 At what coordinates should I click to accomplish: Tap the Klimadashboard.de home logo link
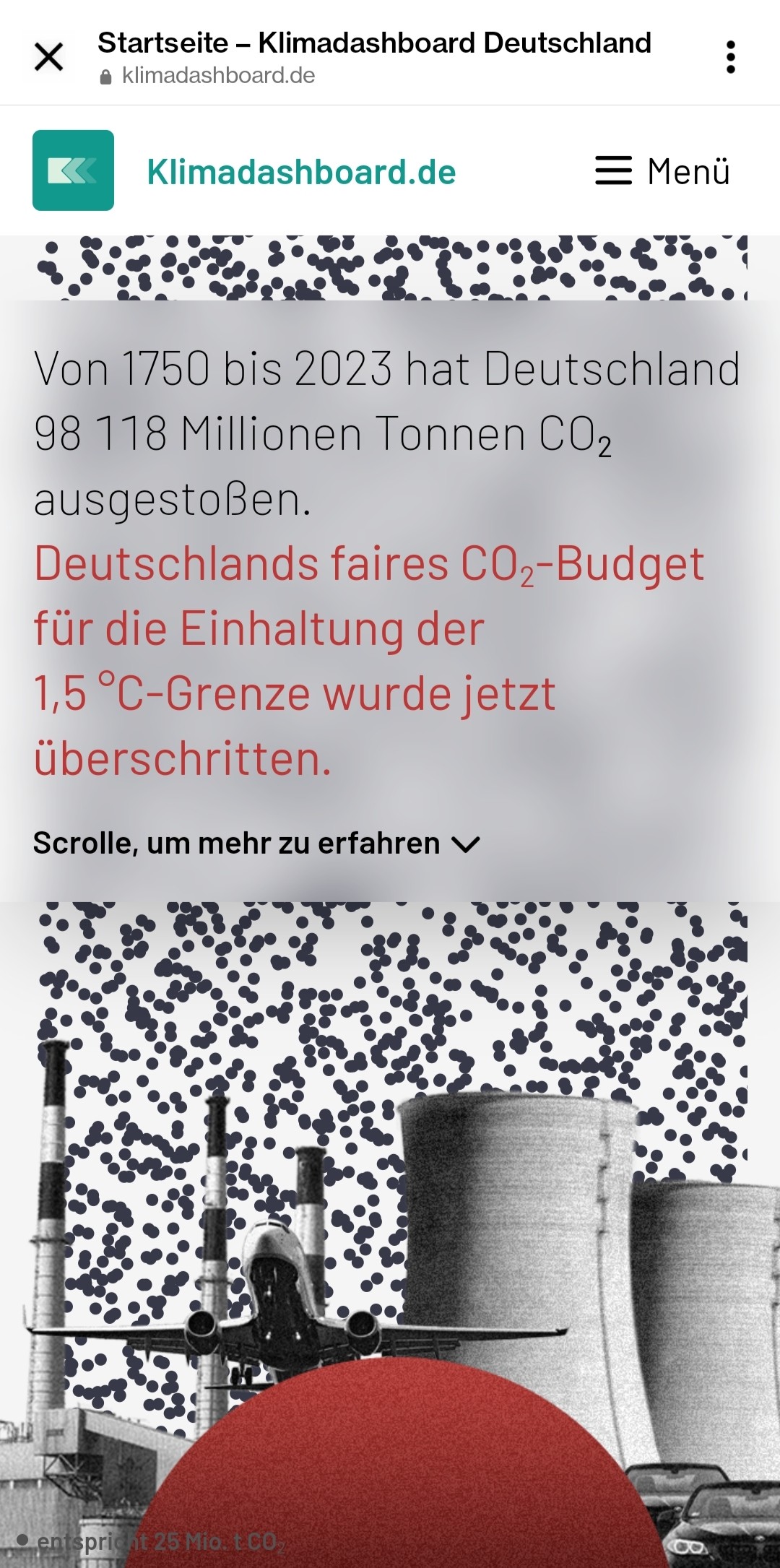pos(244,171)
